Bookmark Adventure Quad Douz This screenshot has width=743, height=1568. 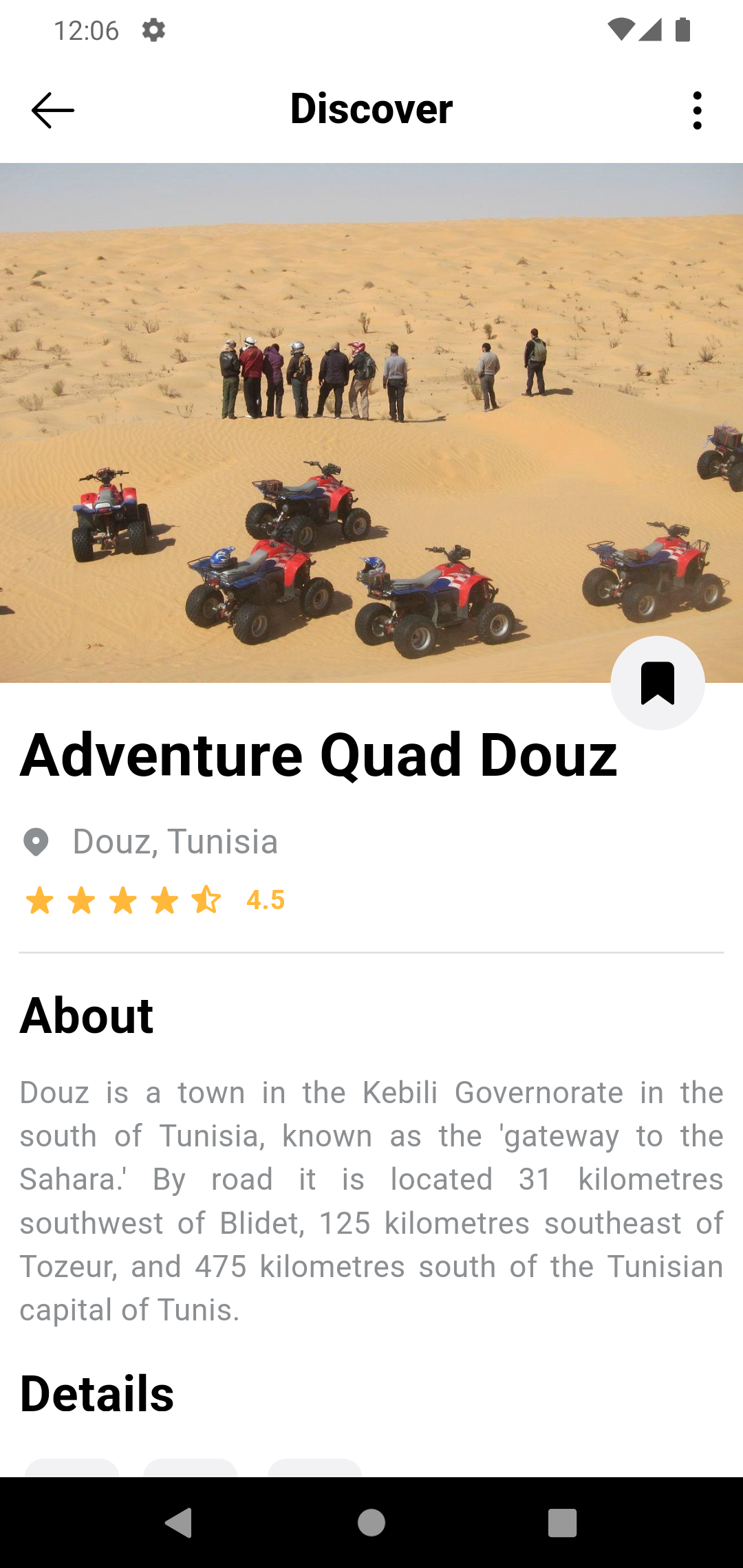tap(657, 683)
